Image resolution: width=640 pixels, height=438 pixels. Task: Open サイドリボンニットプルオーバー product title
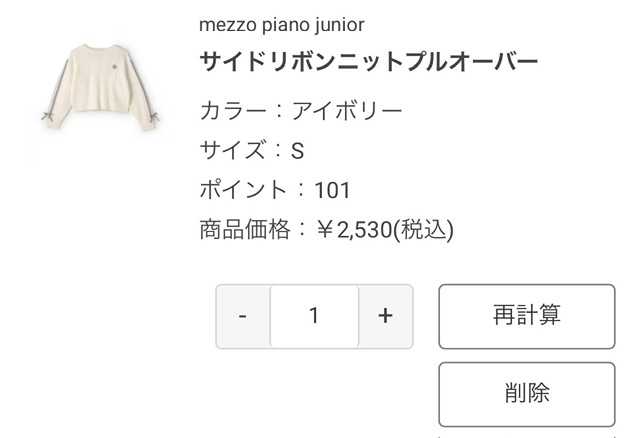pyautogui.click(x=369, y=62)
